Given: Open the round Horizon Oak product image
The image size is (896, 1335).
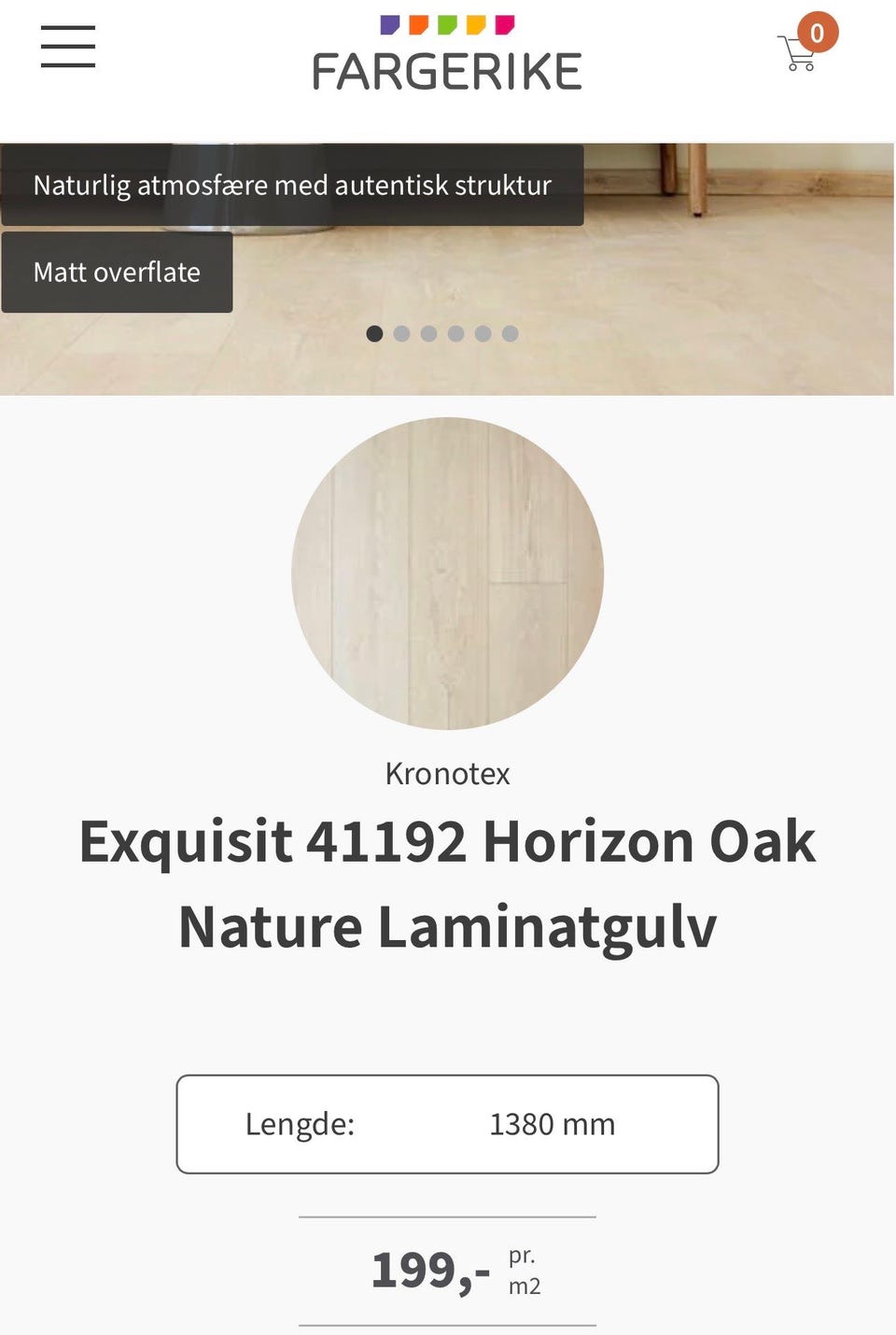Looking at the screenshot, I should pyautogui.click(x=447, y=573).
